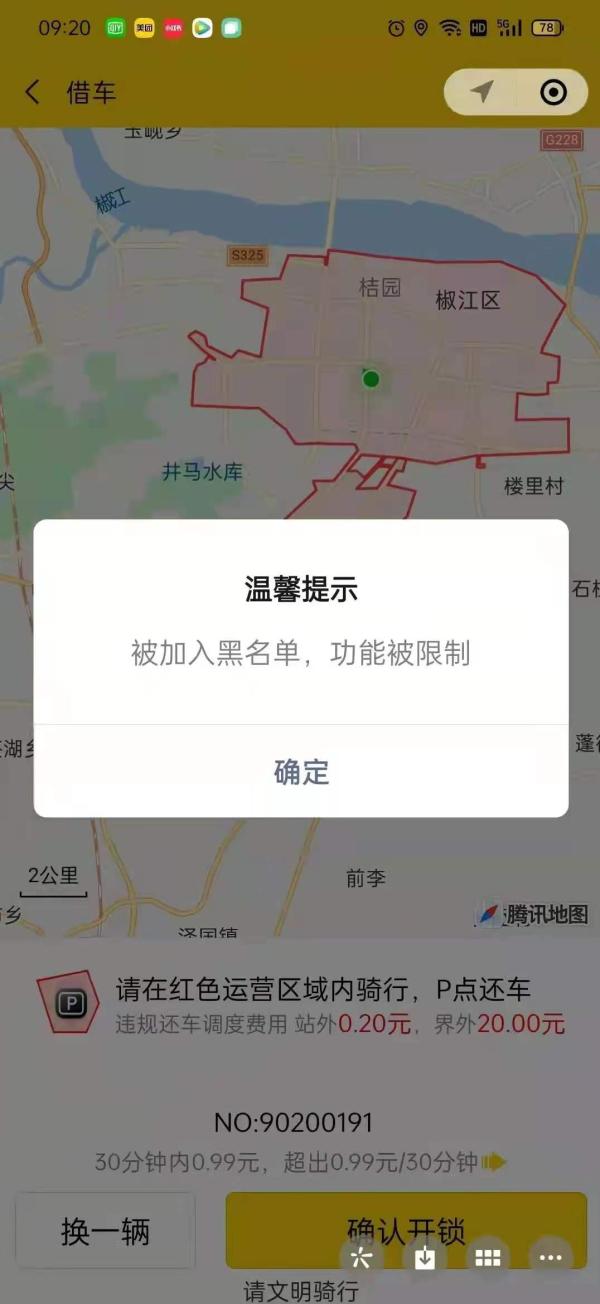Confirm the blacklist warning with 确定

pos(301,771)
